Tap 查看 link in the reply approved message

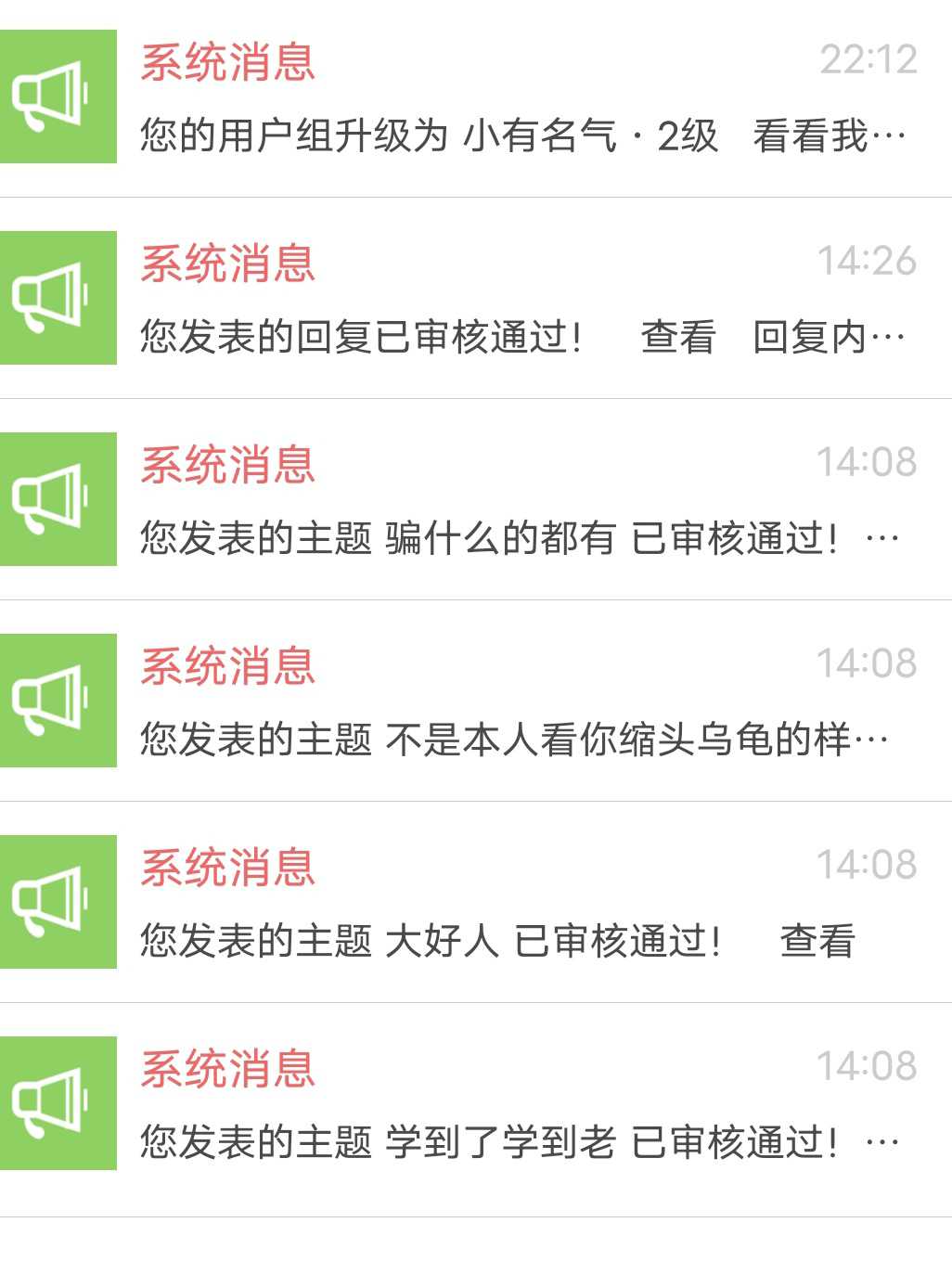click(678, 337)
